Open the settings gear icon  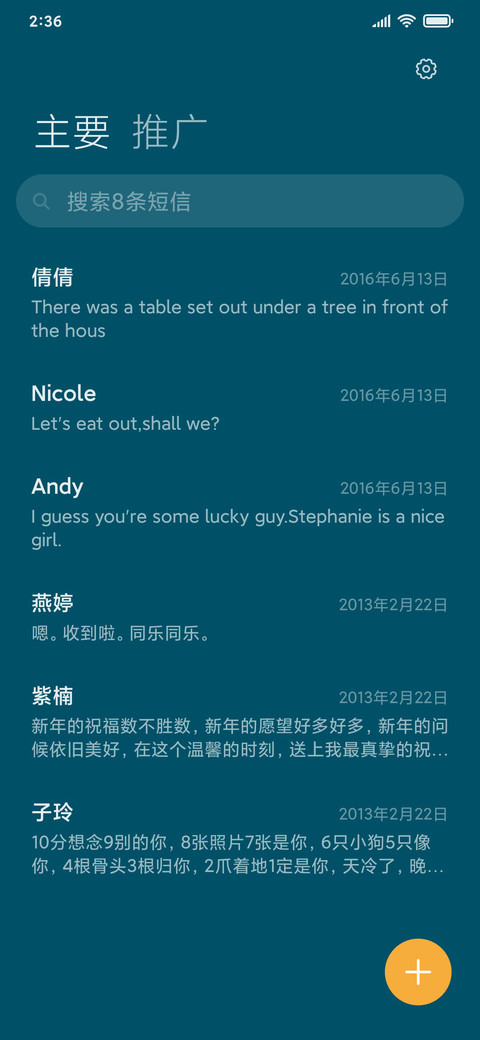tap(426, 69)
